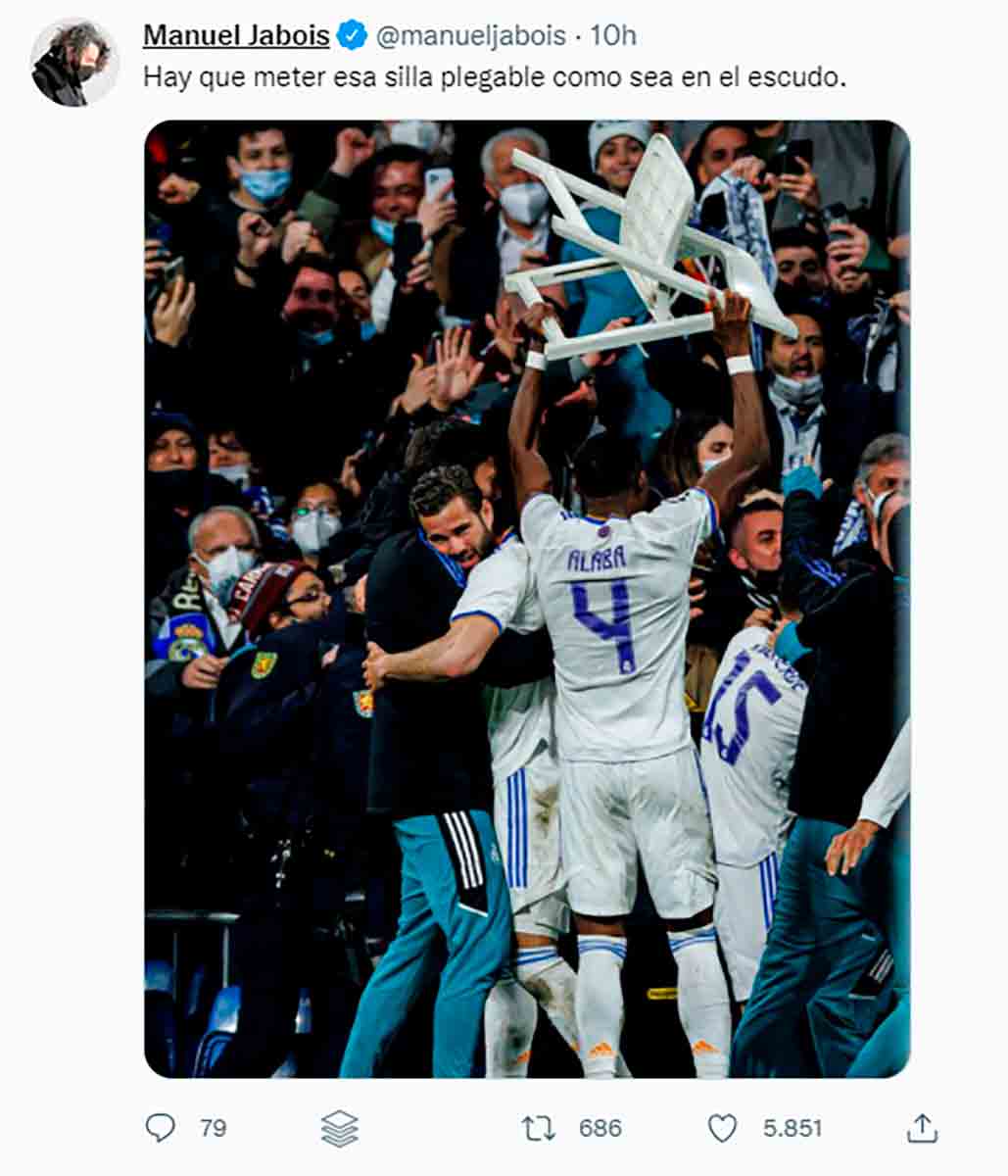Share this tweet

(x=922, y=1129)
